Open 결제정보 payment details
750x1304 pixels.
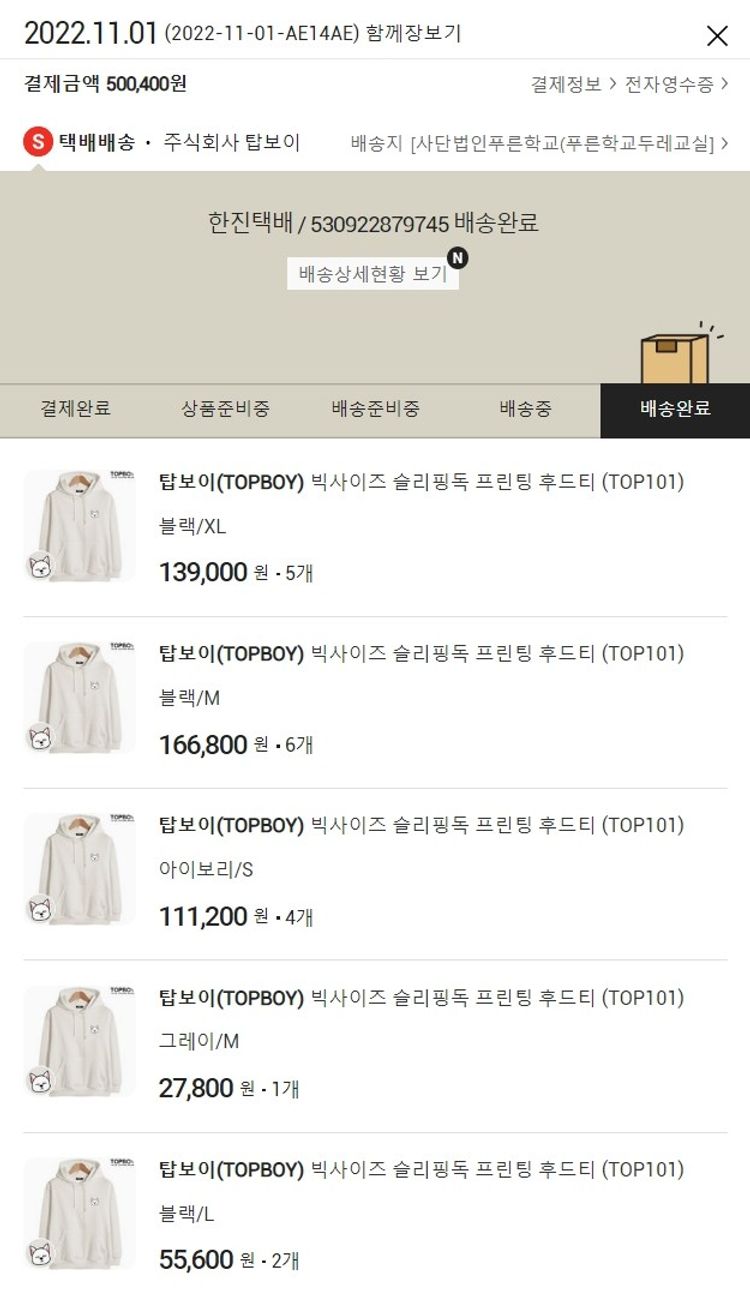pyautogui.click(x=572, y=85)
